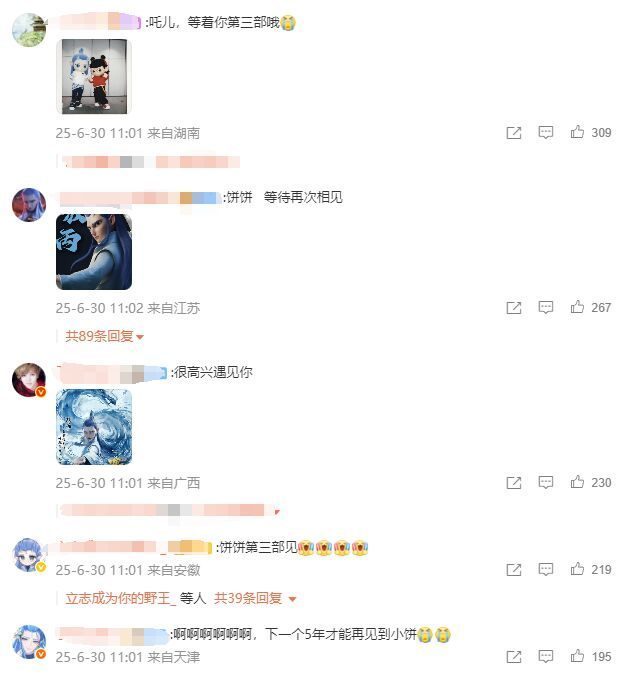This screenshot has height=677, width=631.
Task: Like the comment posted from 天津
Action: tap(578, 656)
